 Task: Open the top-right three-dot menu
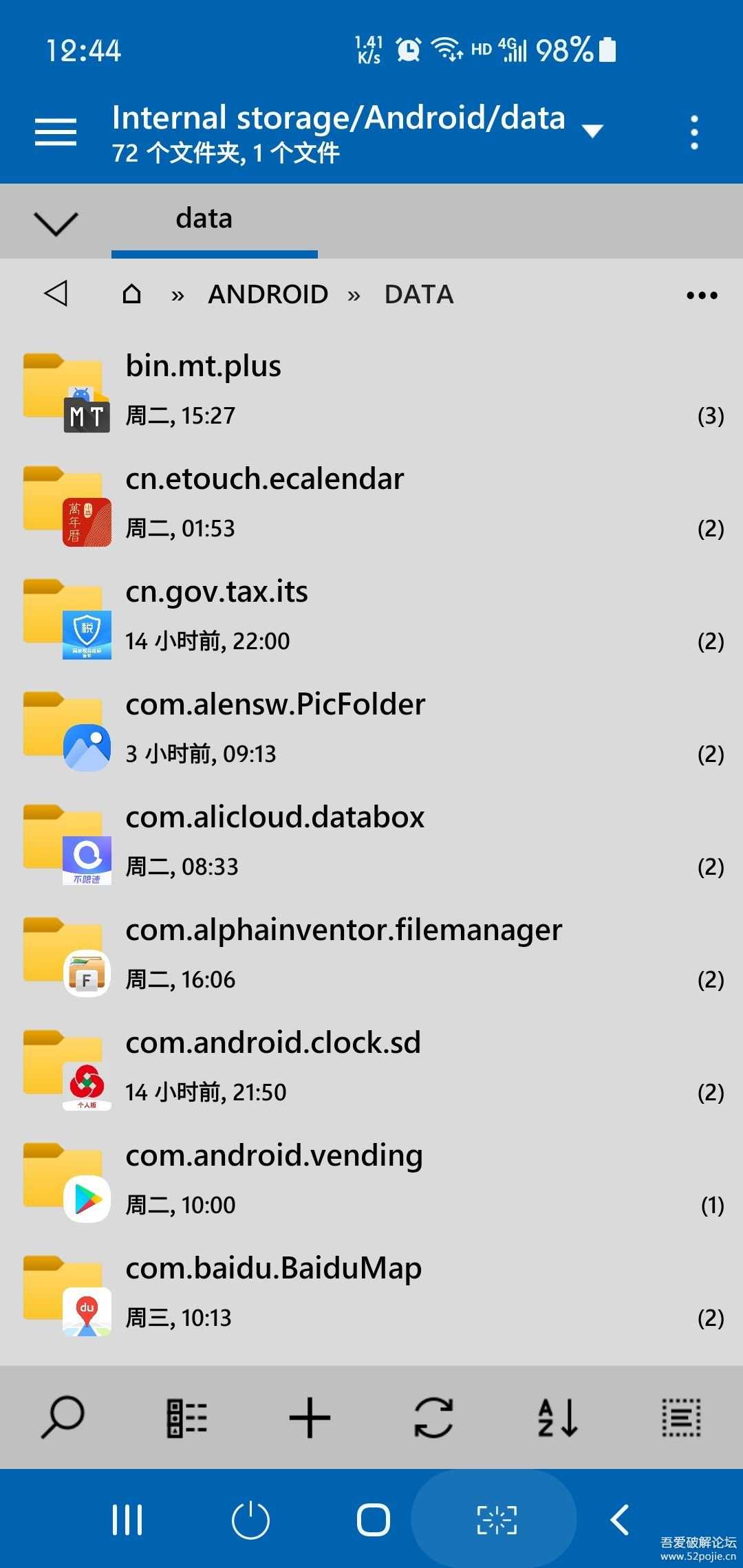pyautogui.click(x=693, y=131)
